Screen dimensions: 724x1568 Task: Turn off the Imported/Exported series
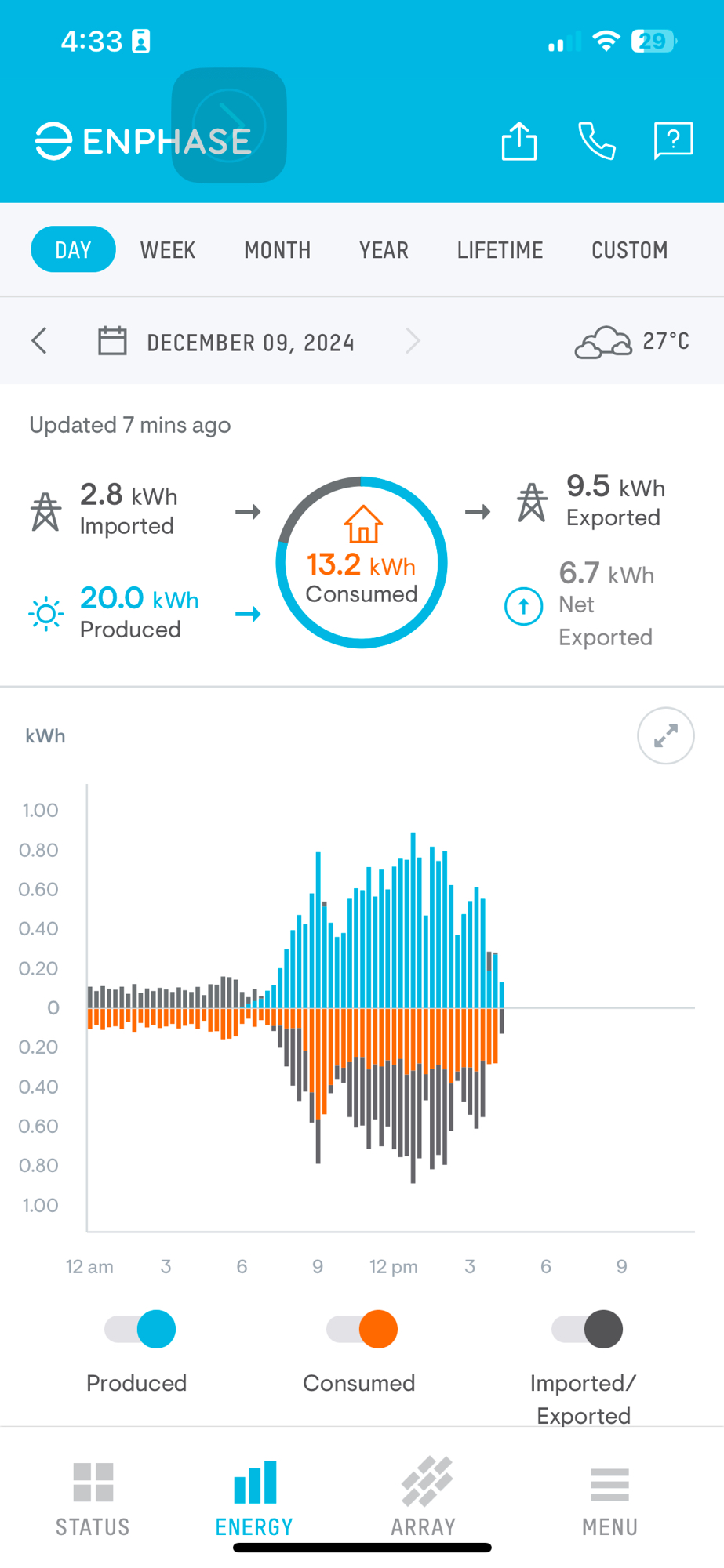[587, 1330]
